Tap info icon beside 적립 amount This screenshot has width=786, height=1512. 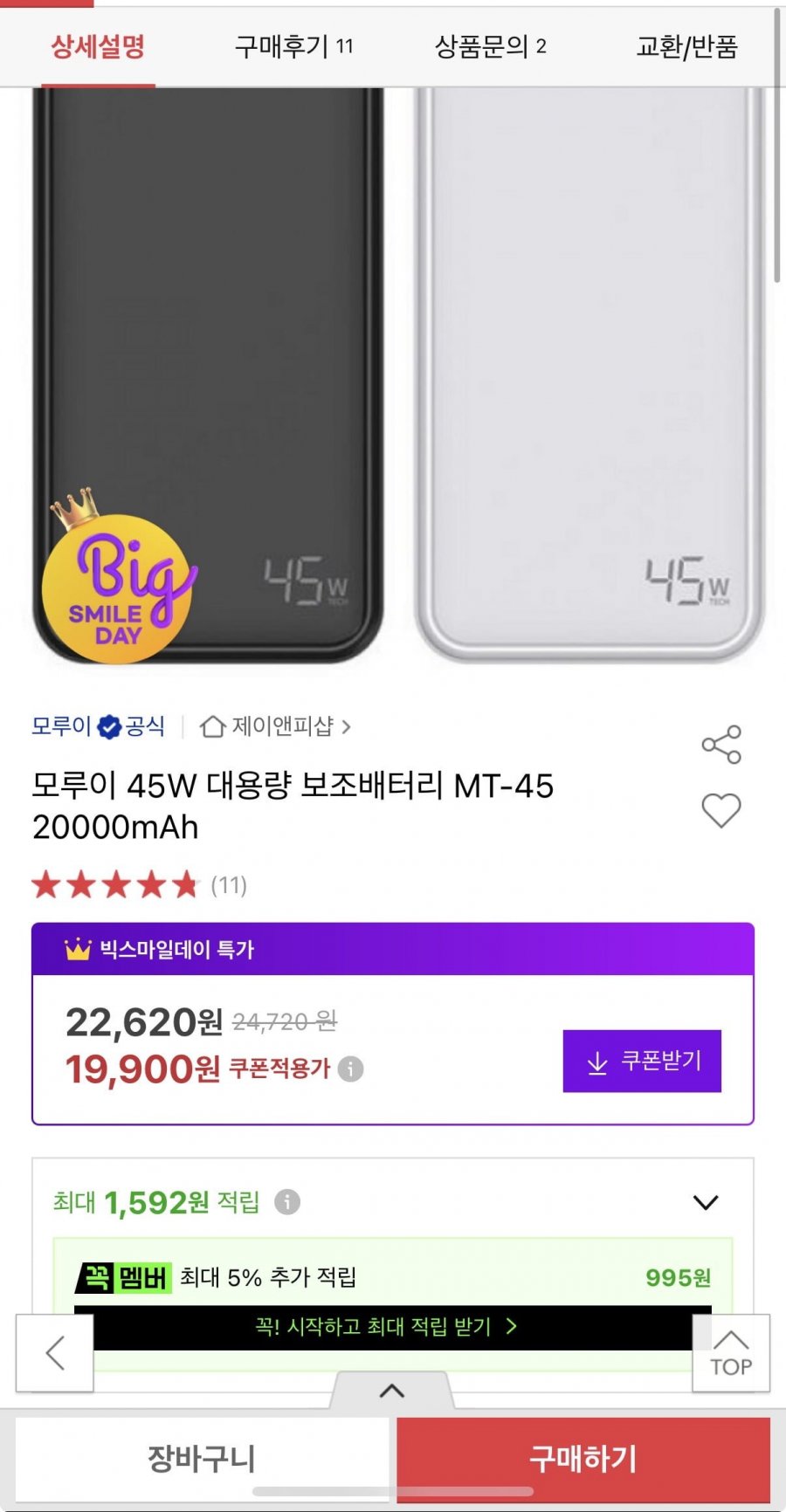pyautogui.click(x=287, y=1202)
